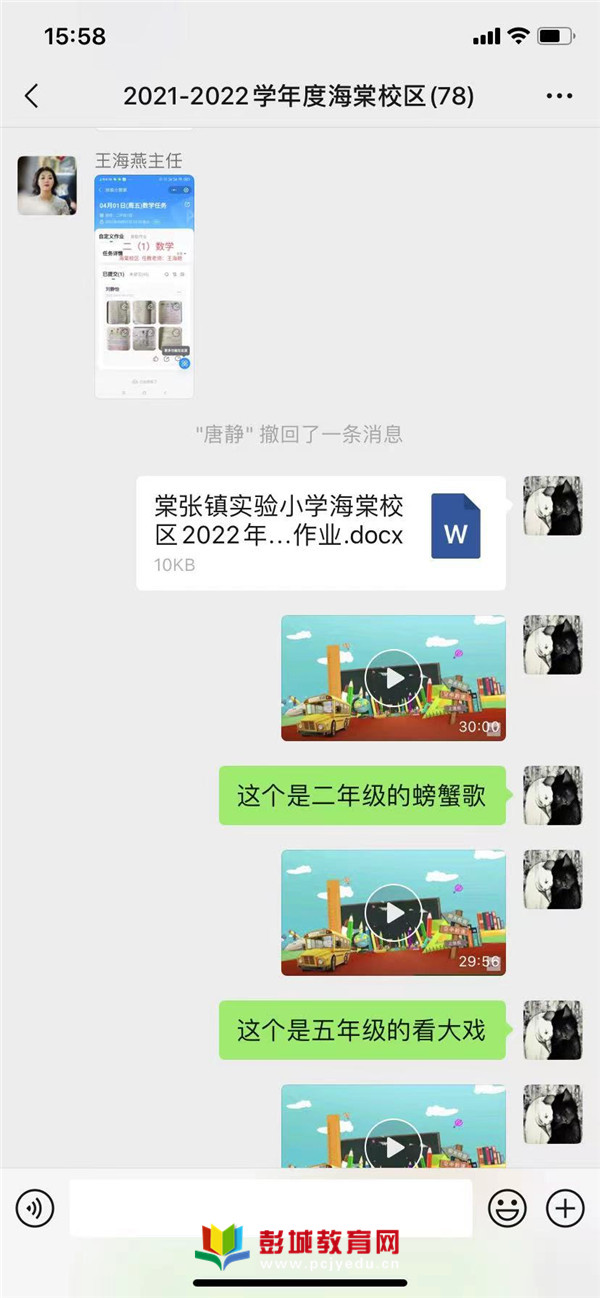Open the screenshot image sent by 王海燕主任
This screenshot has height=1298, width=600.
[144, 286]
